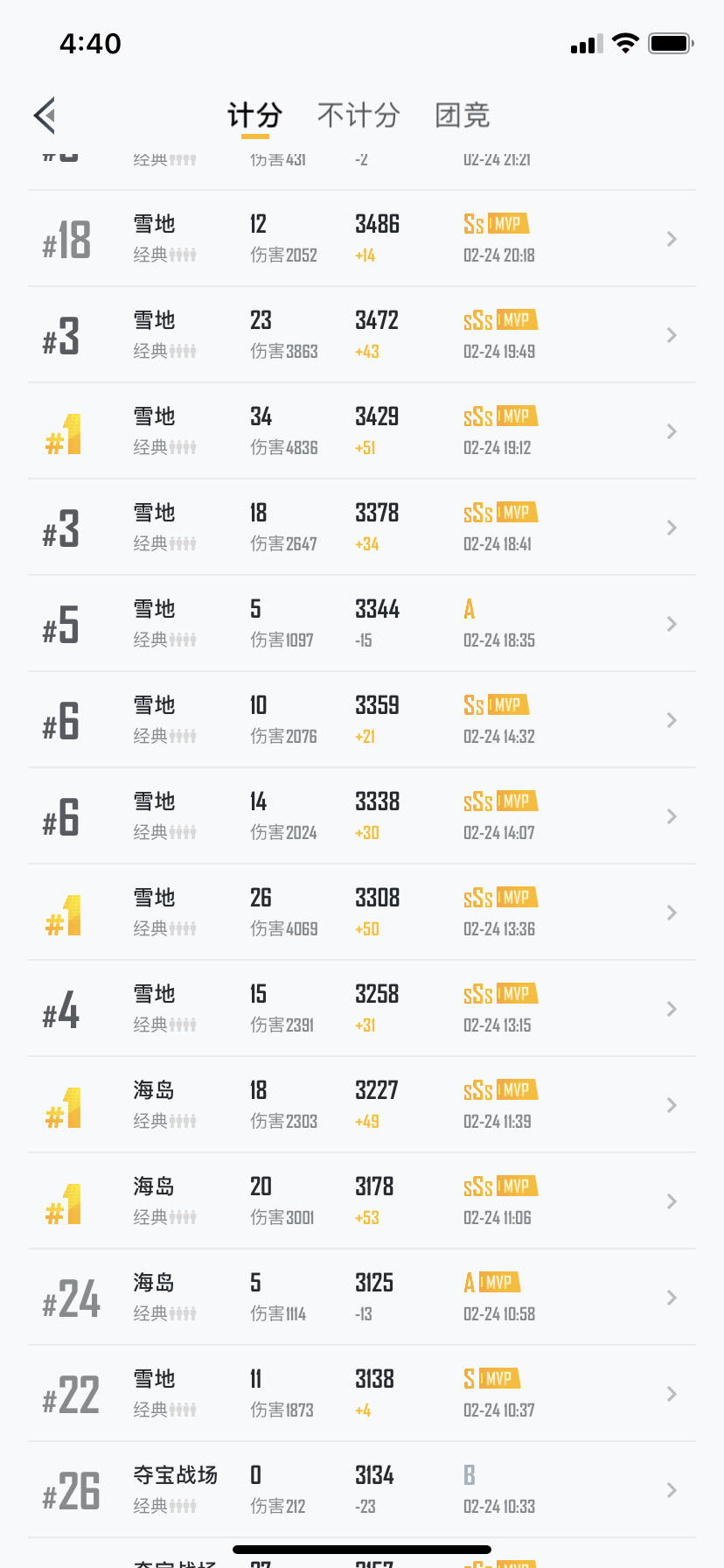
Task: Open the #18 match with score 3486
Action: tap(362, 239)
